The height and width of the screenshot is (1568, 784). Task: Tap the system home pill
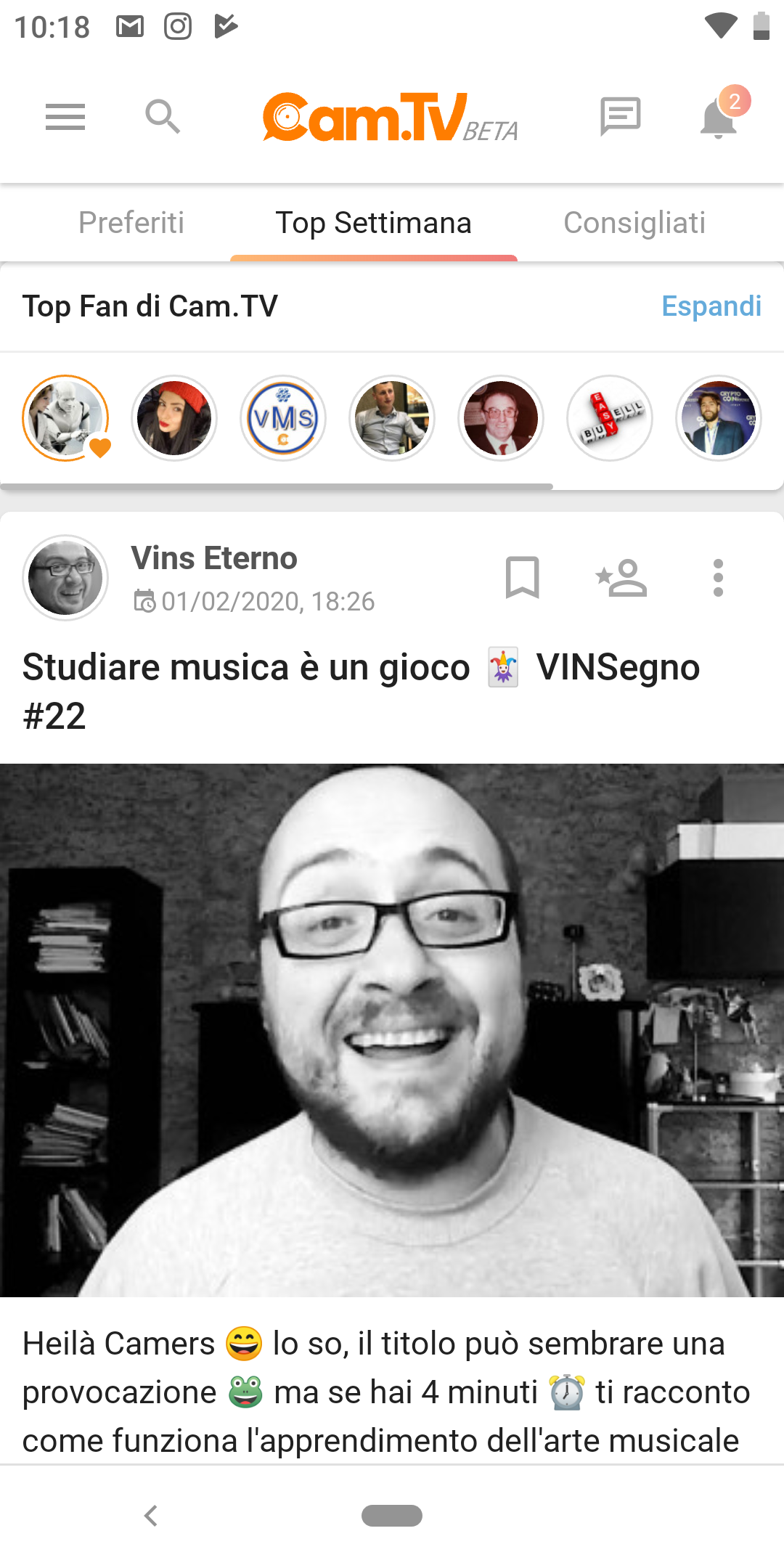392,1516
